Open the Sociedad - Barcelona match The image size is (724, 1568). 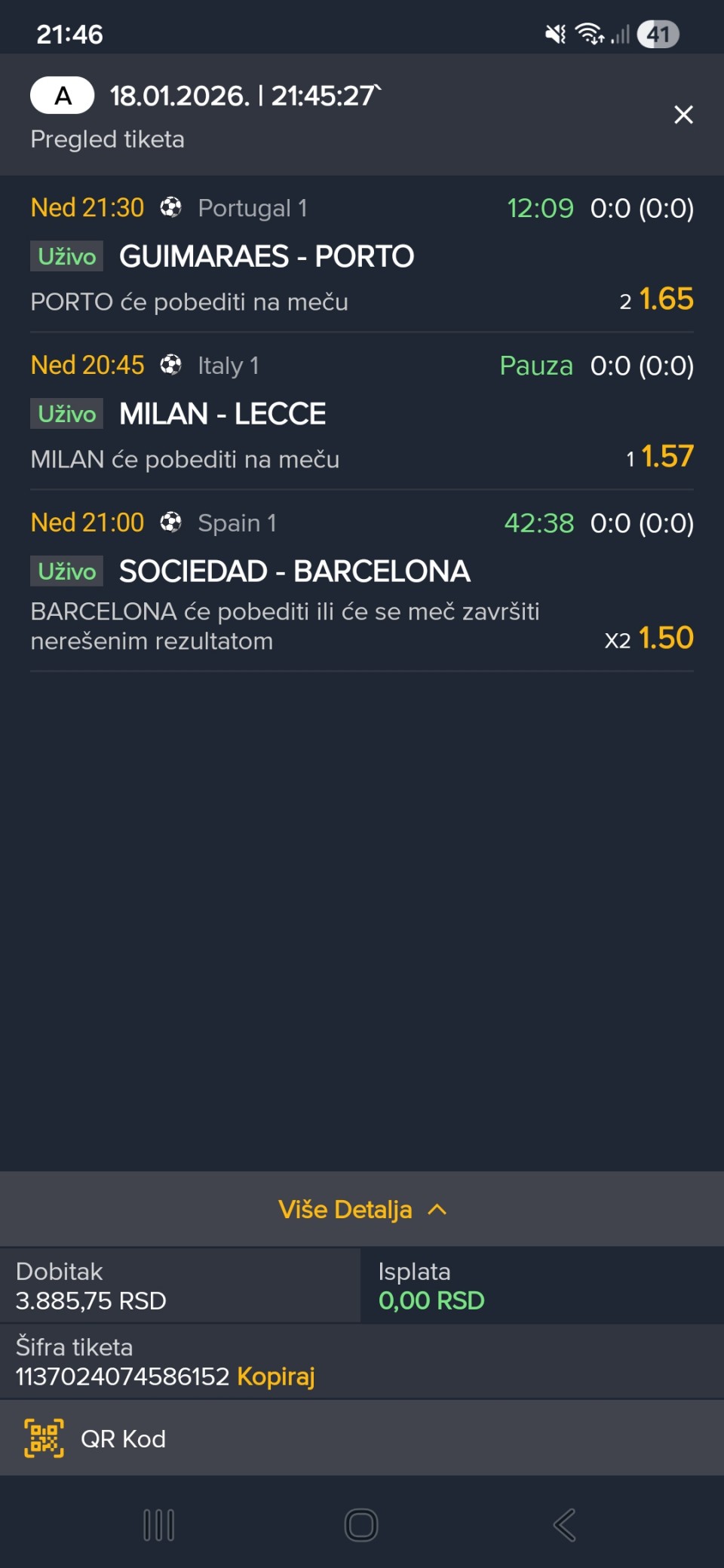pyautogui.click(x=294, y=571)
